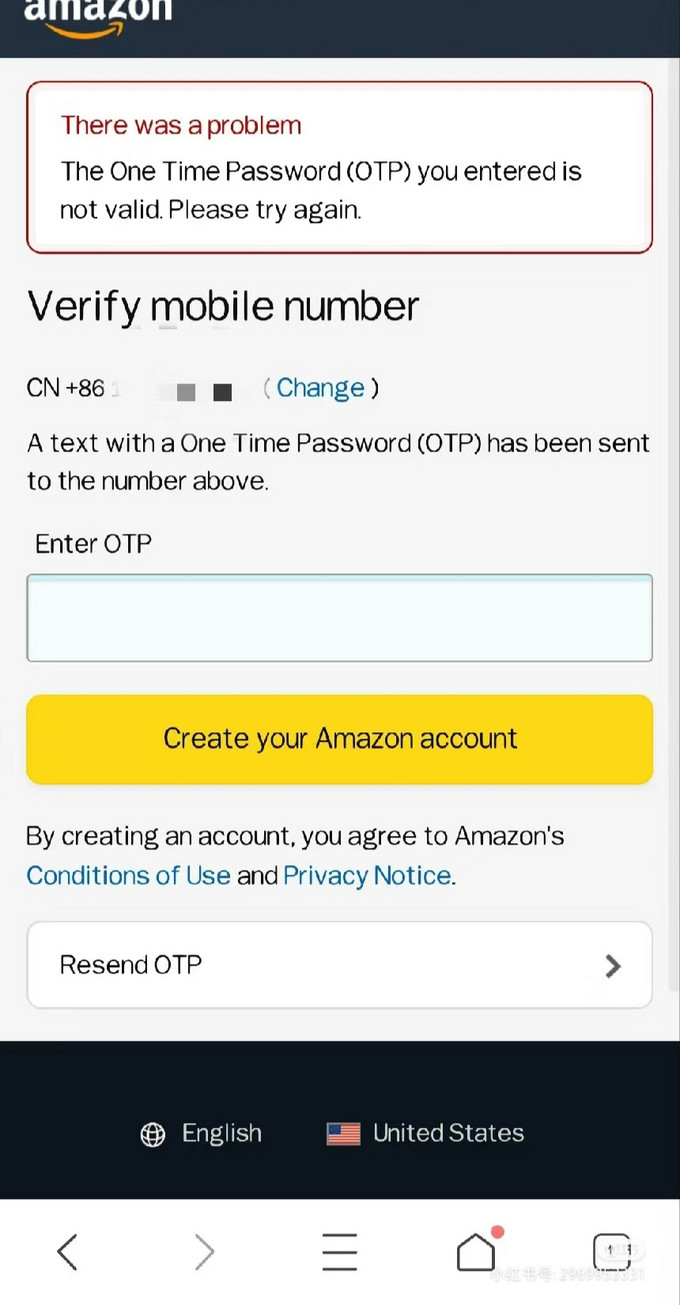Change the language from English
Viewport: 680px width, 1305px height.
tap(202, 1133)
